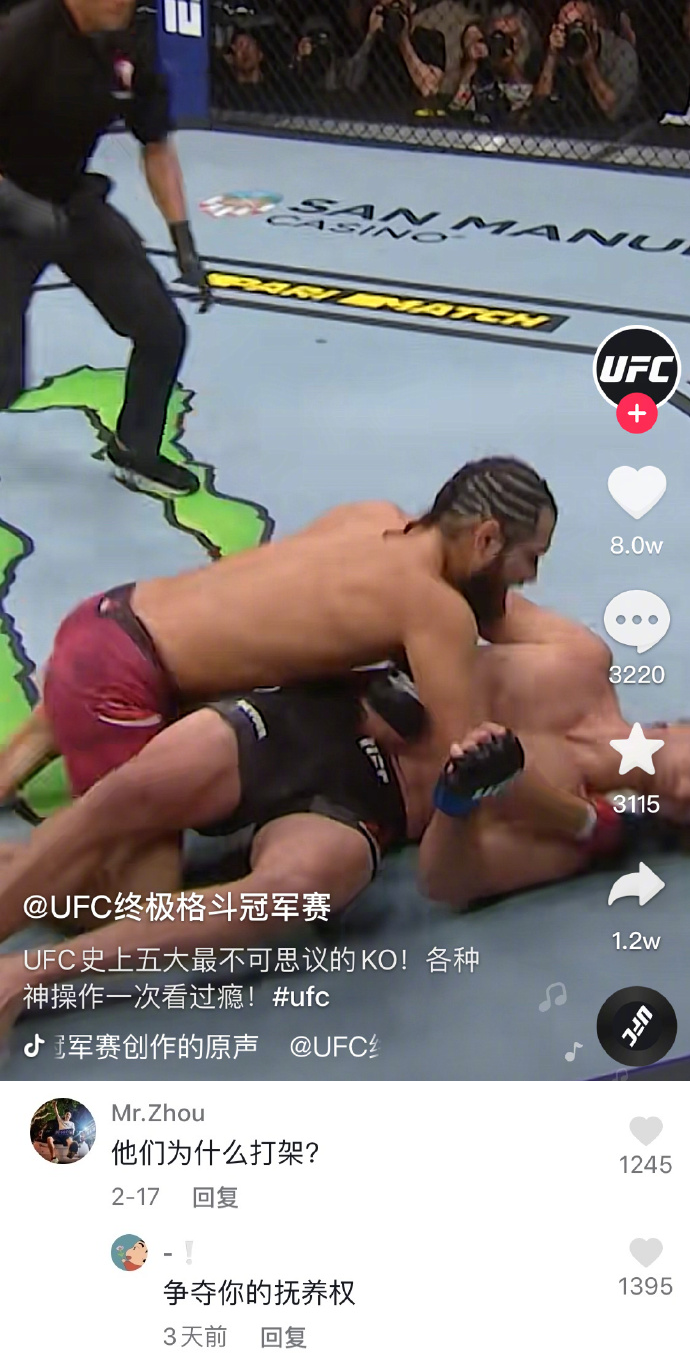Reply to the comment 争夺你的抚养权
Image resolution: width=690 pixels, height=1358 pixels.
(x=283, y=1336)
